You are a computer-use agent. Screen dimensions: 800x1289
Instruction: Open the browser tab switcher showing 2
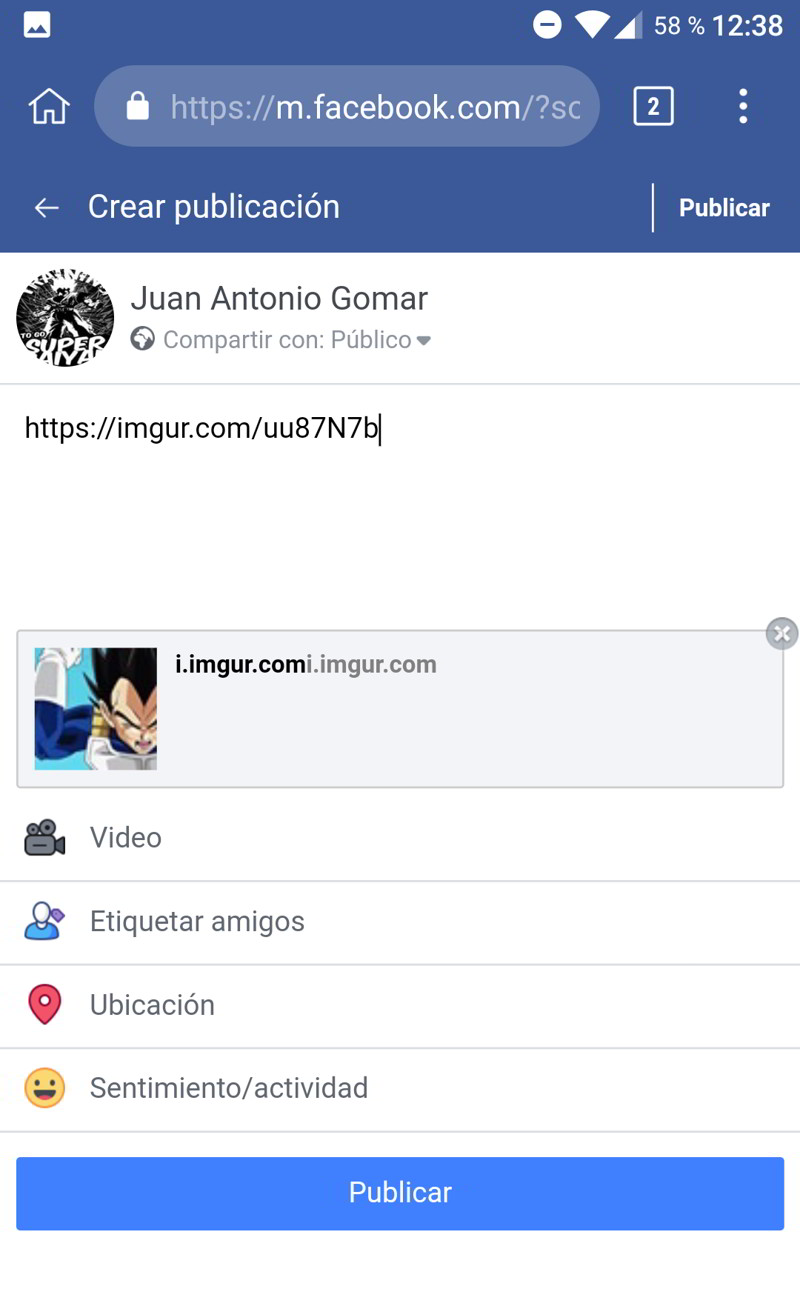coord(653,106)
